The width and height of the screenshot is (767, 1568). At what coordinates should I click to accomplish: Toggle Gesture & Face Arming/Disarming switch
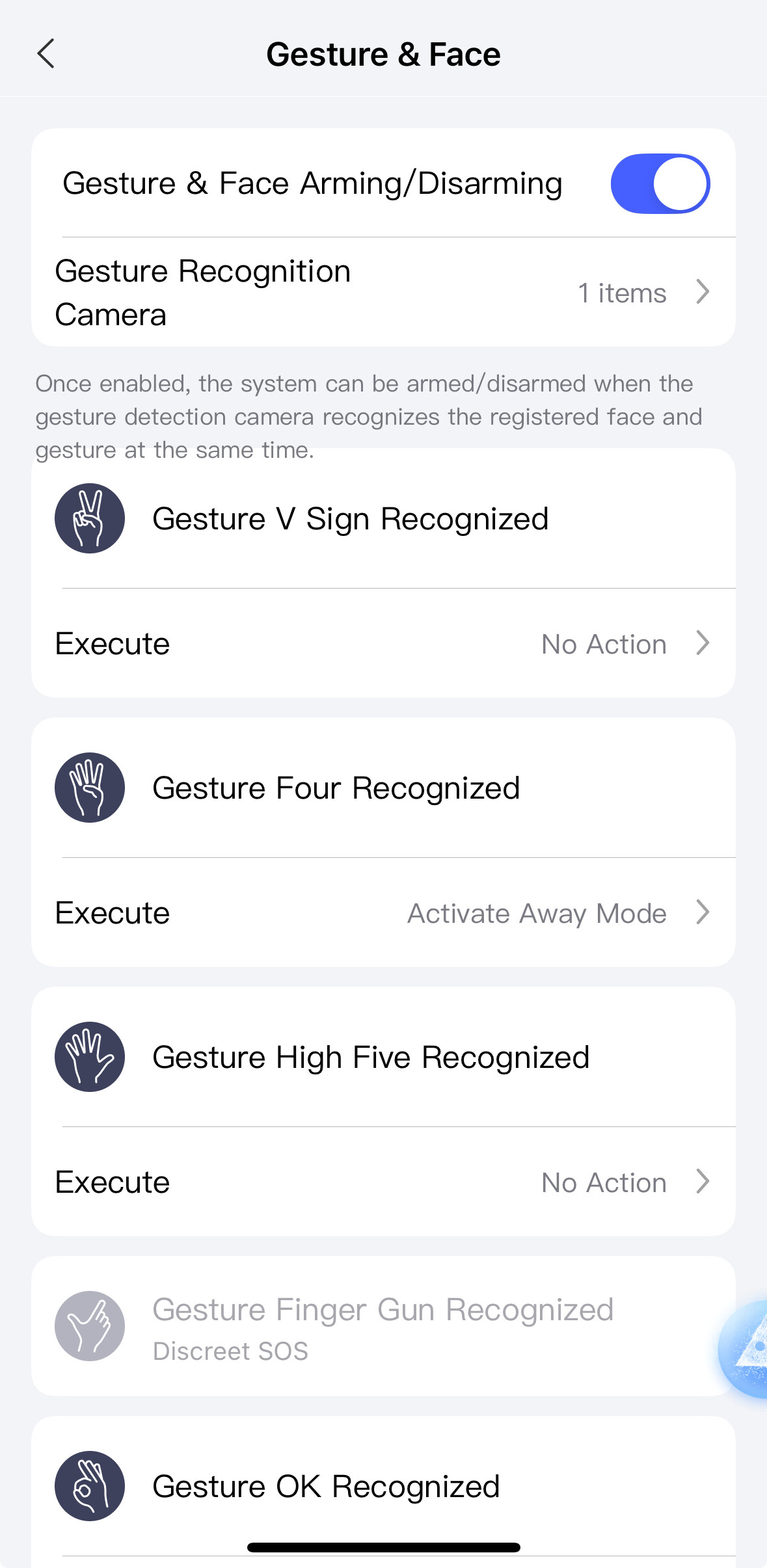tap(660, 183)
